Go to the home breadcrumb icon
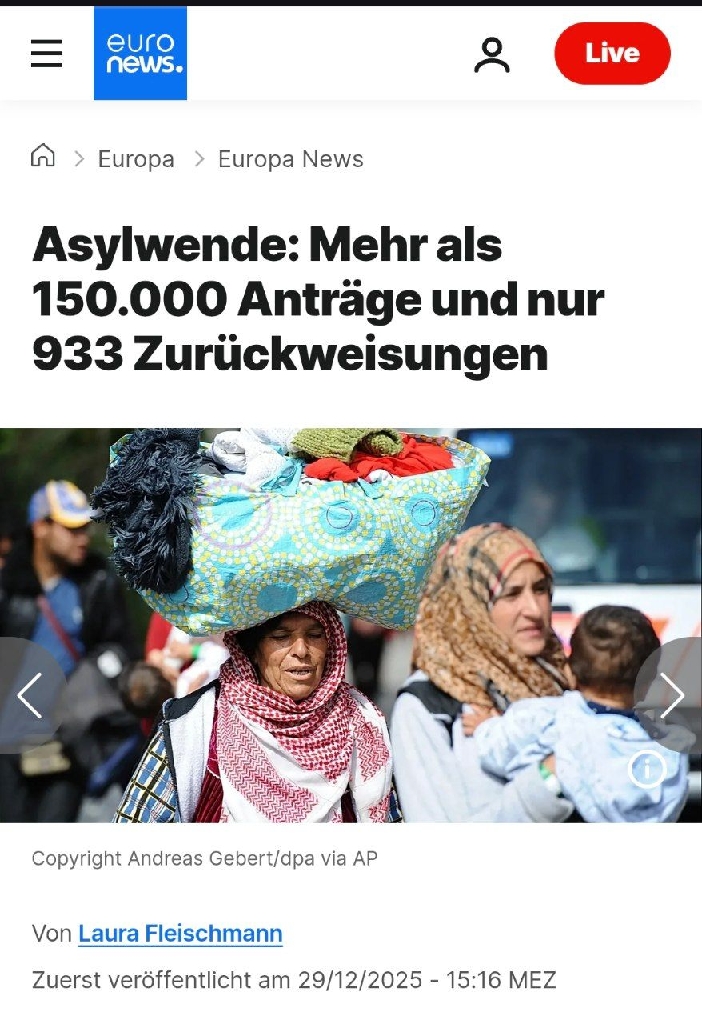 (x=43, y=155)
